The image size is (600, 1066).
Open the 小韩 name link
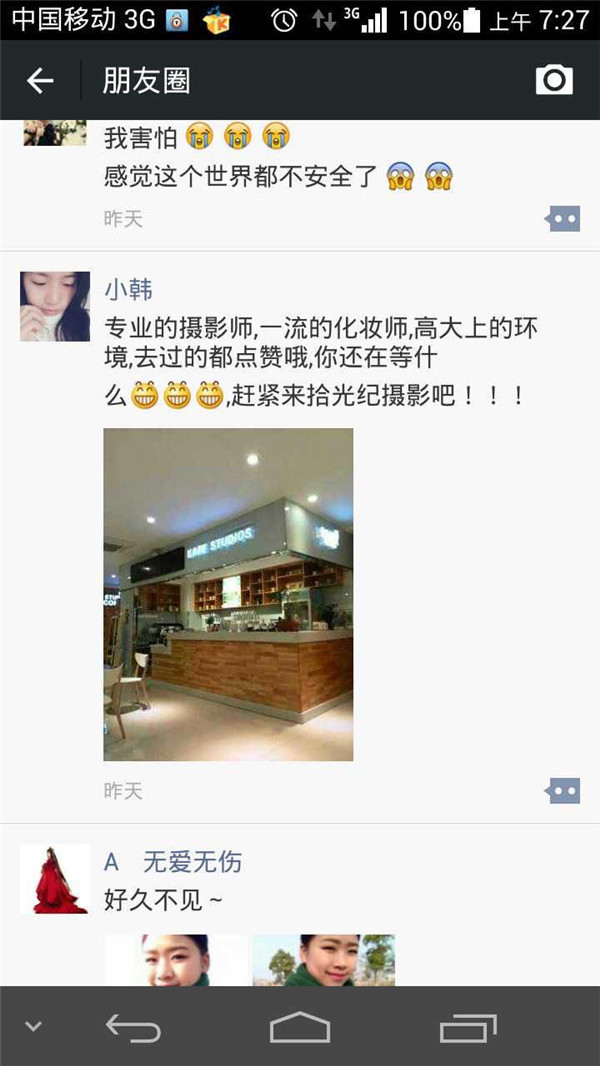point(129,290)
